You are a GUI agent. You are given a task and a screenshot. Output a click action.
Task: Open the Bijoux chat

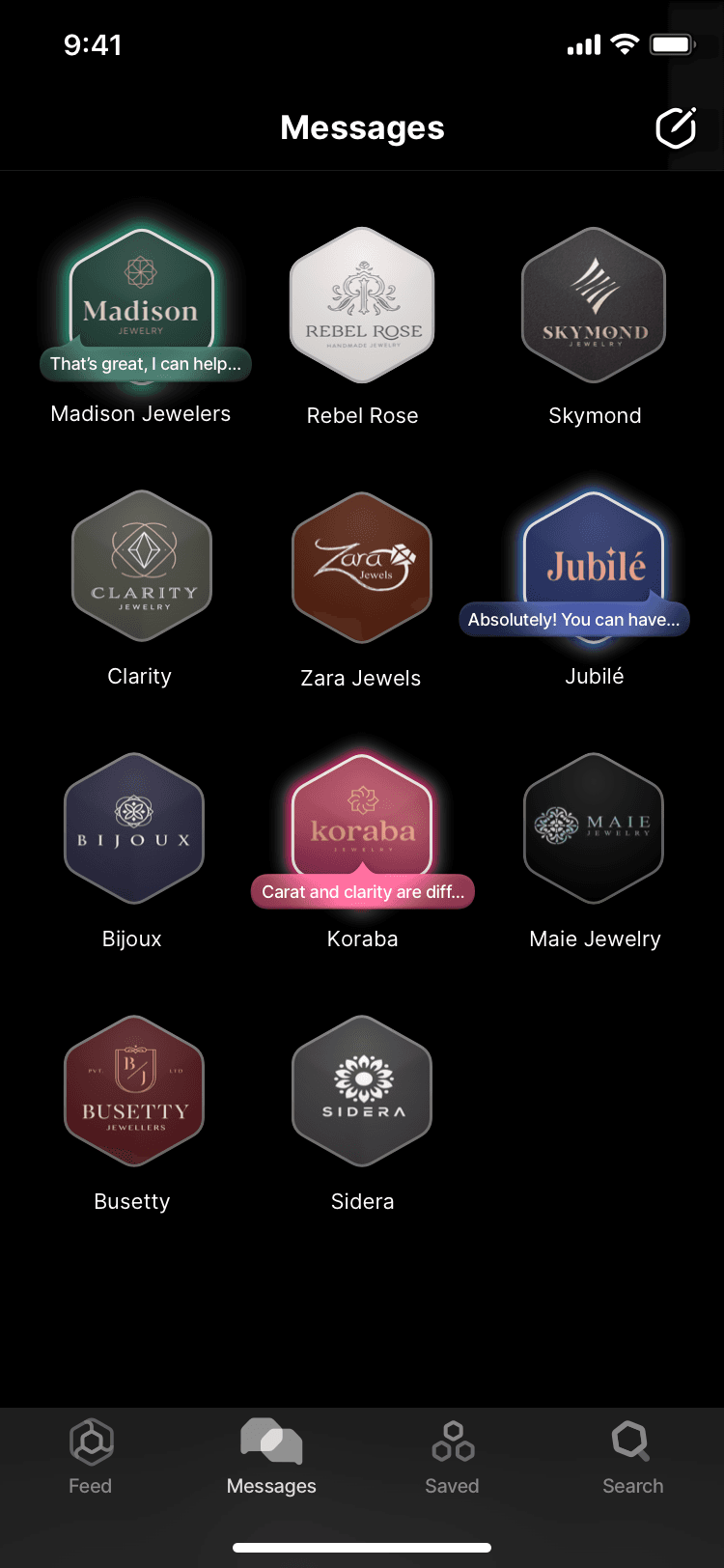tap(133, 828)
